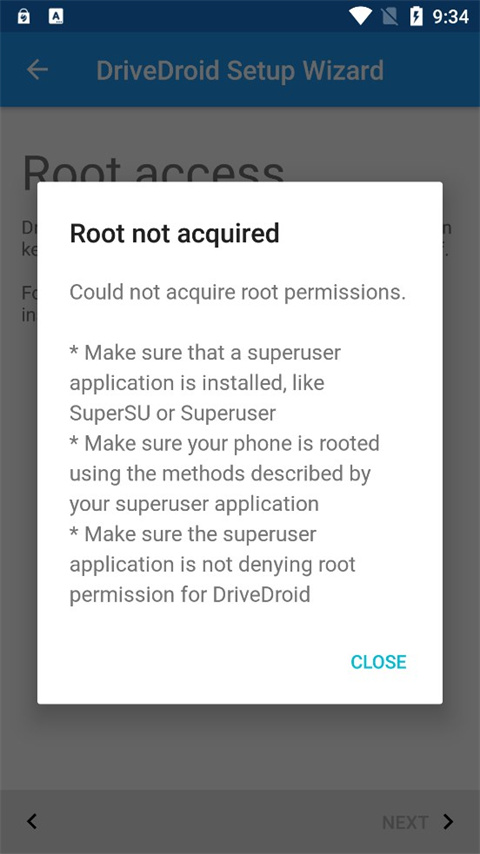Go to previous wizard step with left chevron

pyautogui.click(x=32, y=821)
